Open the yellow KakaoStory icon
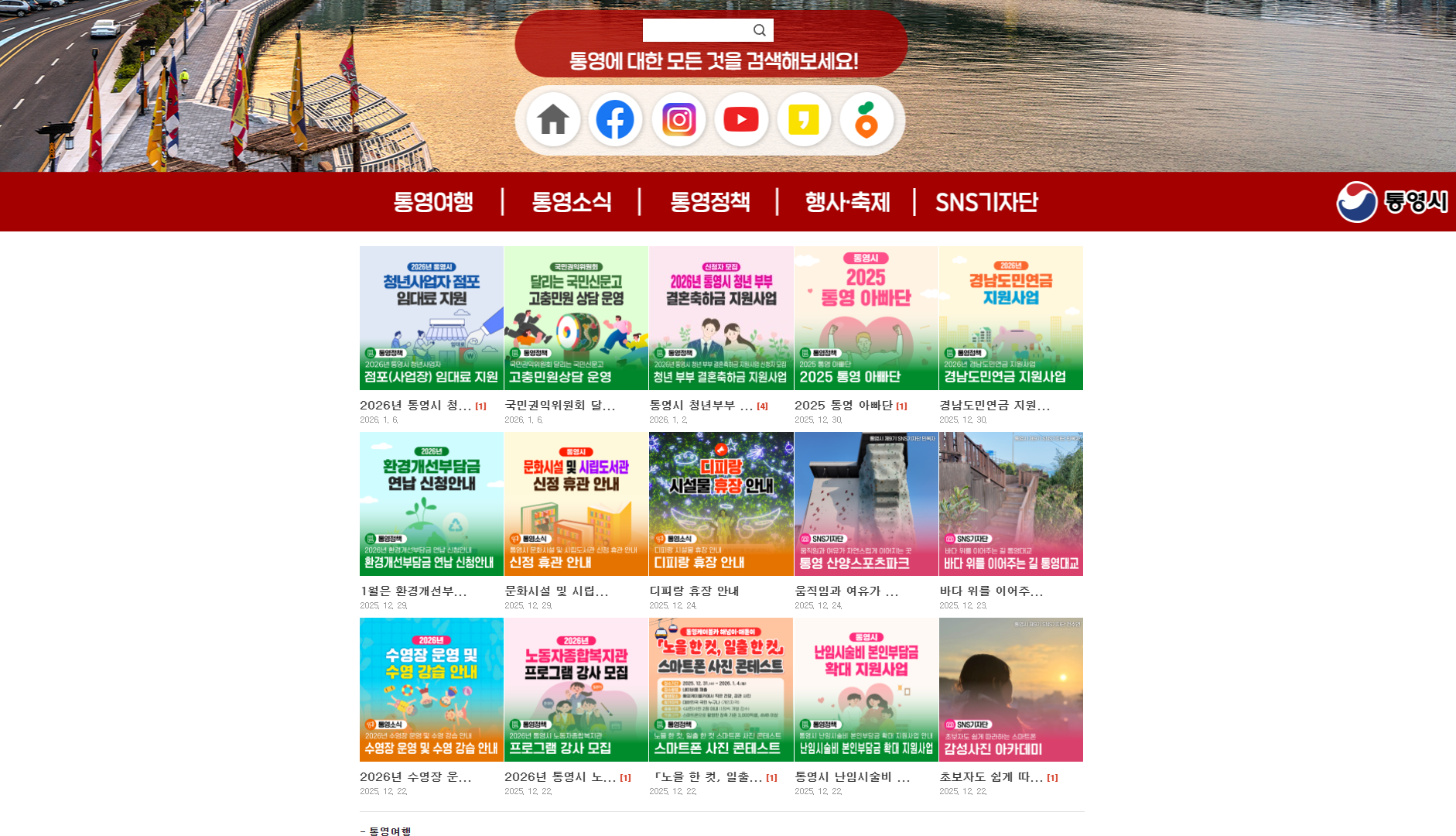 click(x=804, y=120)
